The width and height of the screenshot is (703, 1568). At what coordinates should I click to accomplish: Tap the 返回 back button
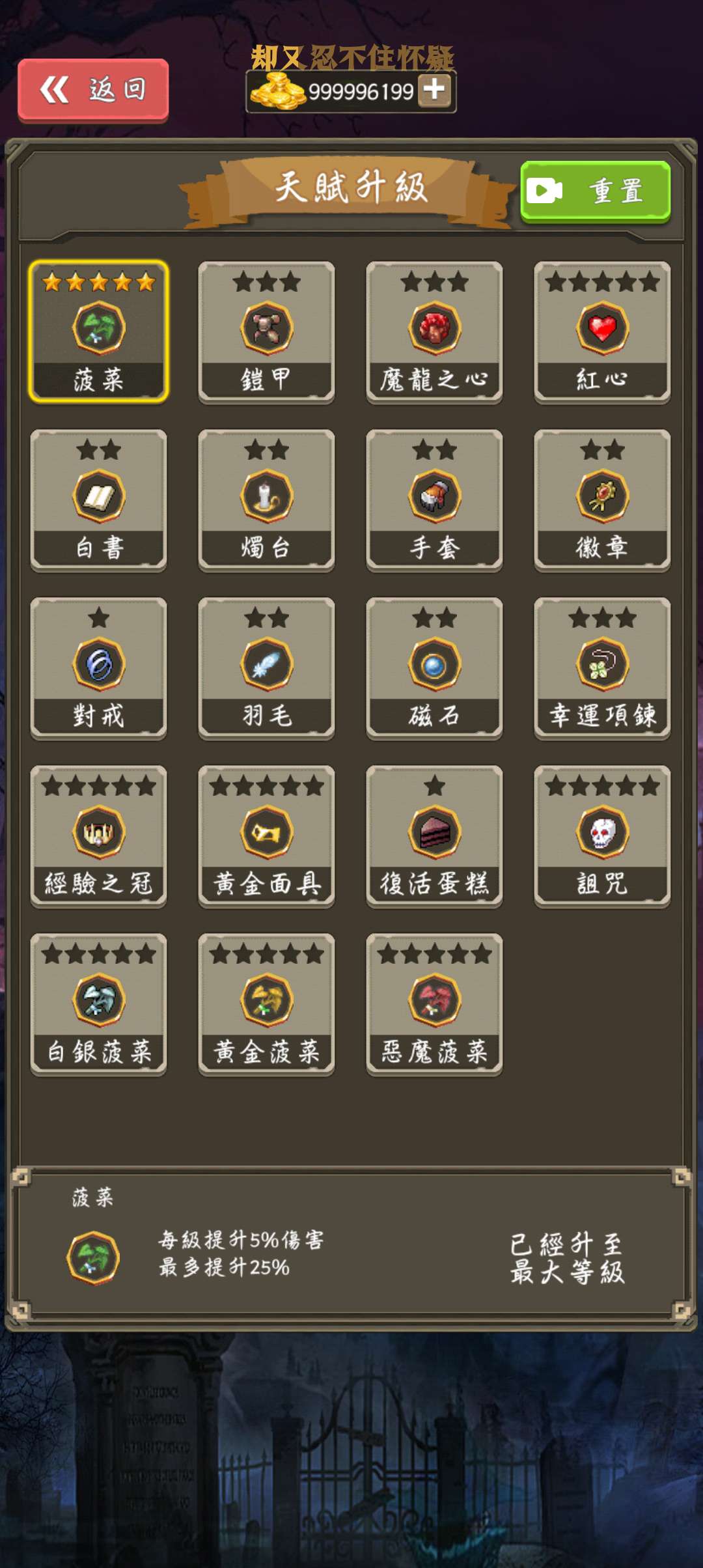pos(93,90)
